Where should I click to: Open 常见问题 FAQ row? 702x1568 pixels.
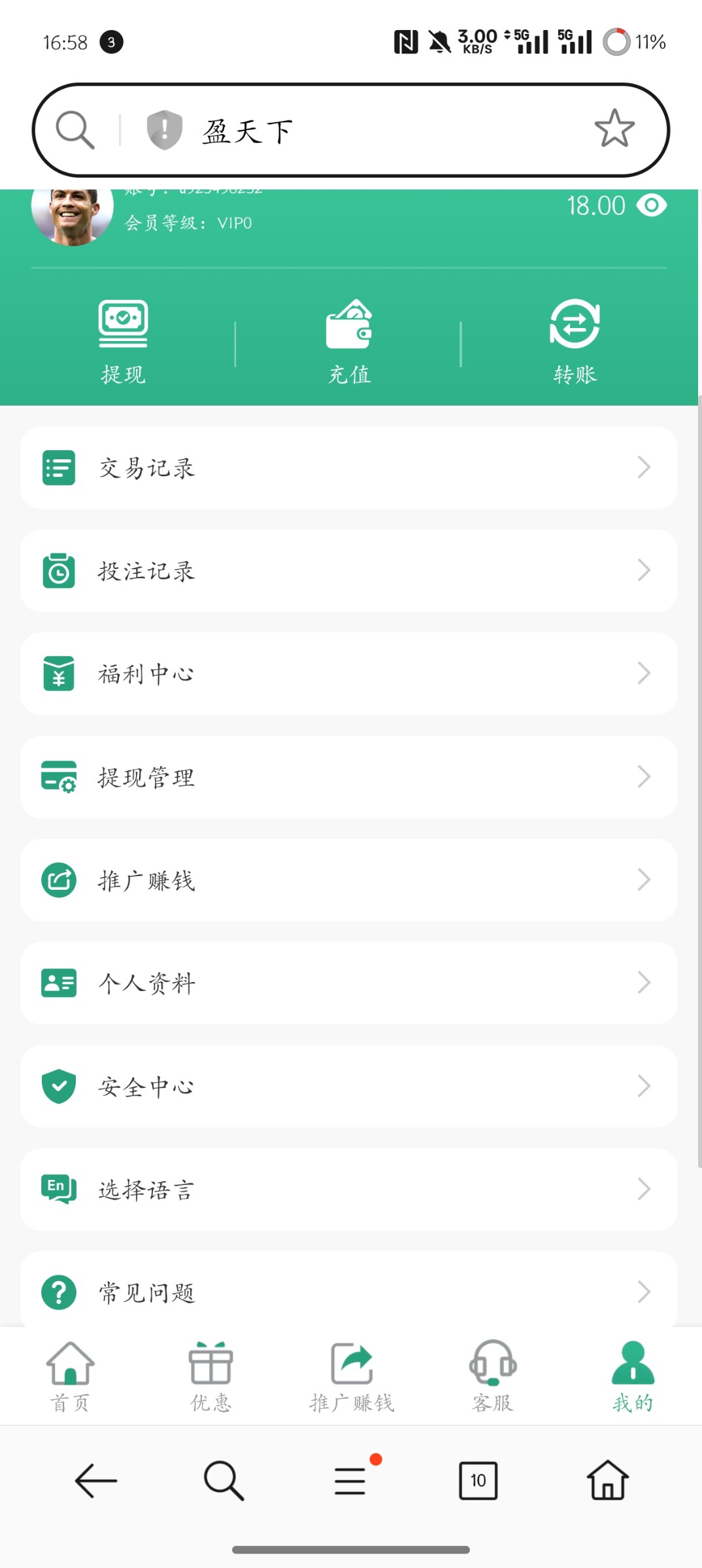tap(348, 1291)
